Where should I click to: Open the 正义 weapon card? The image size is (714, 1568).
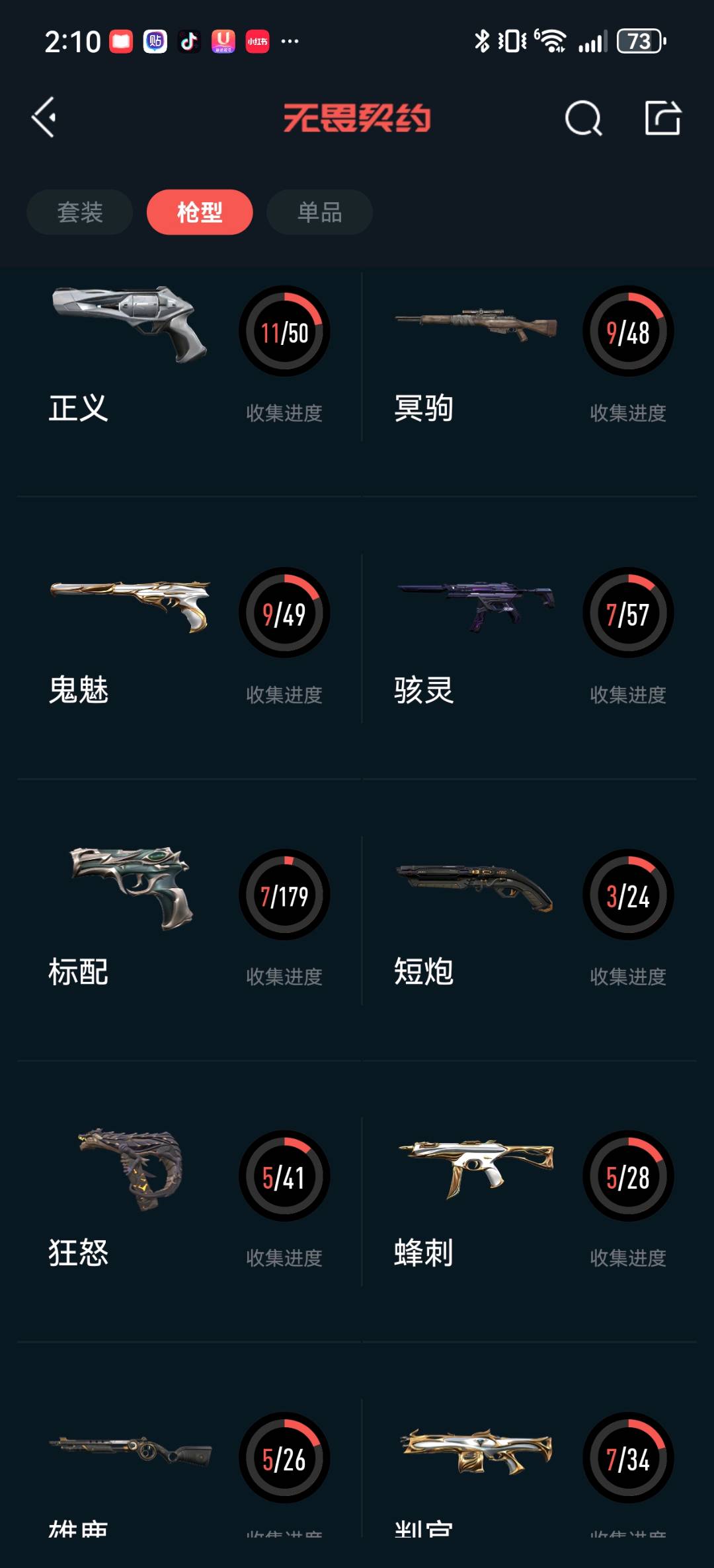[188, 357]
